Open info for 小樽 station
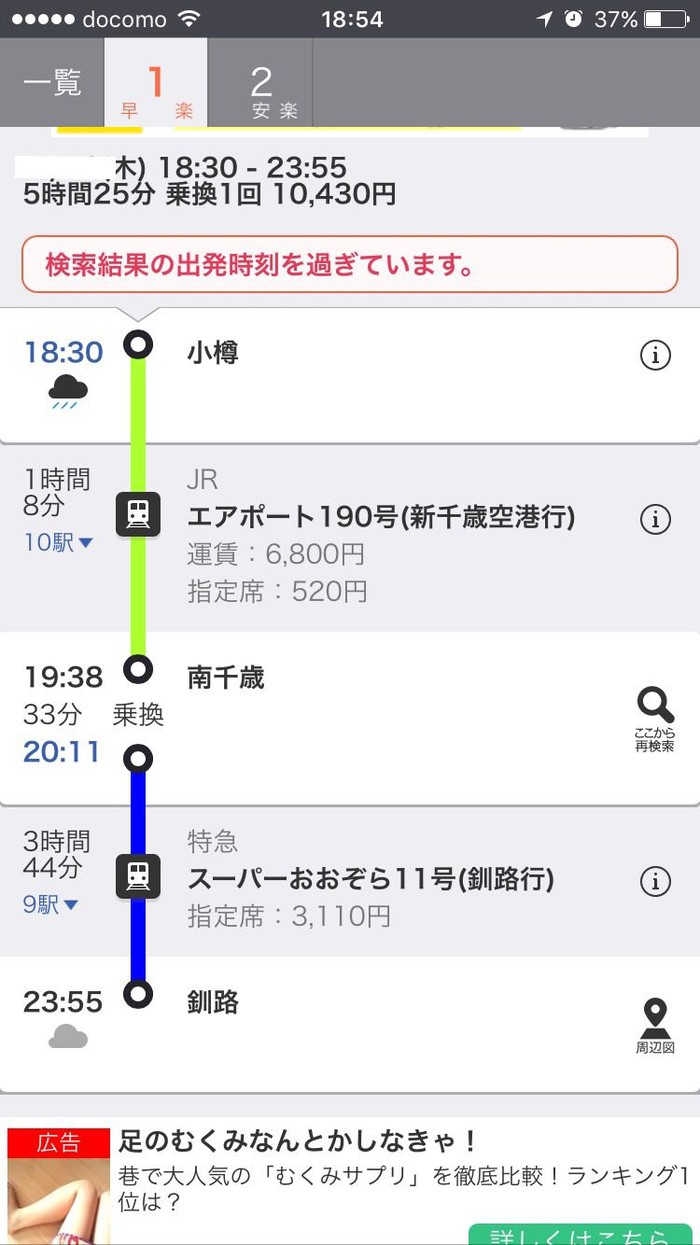 click(655, 354)
